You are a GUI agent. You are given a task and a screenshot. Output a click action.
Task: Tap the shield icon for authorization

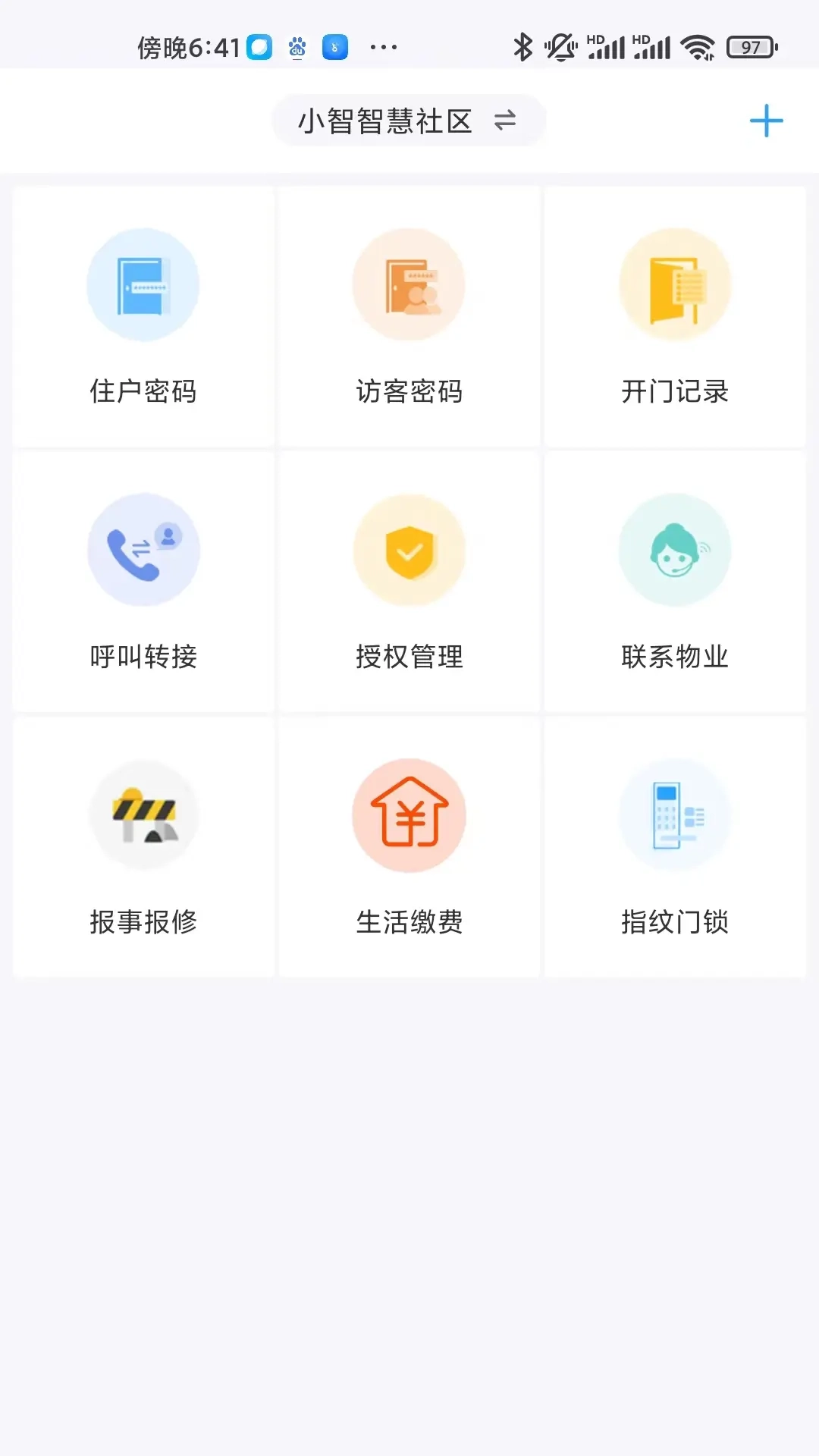coord(409,551)
